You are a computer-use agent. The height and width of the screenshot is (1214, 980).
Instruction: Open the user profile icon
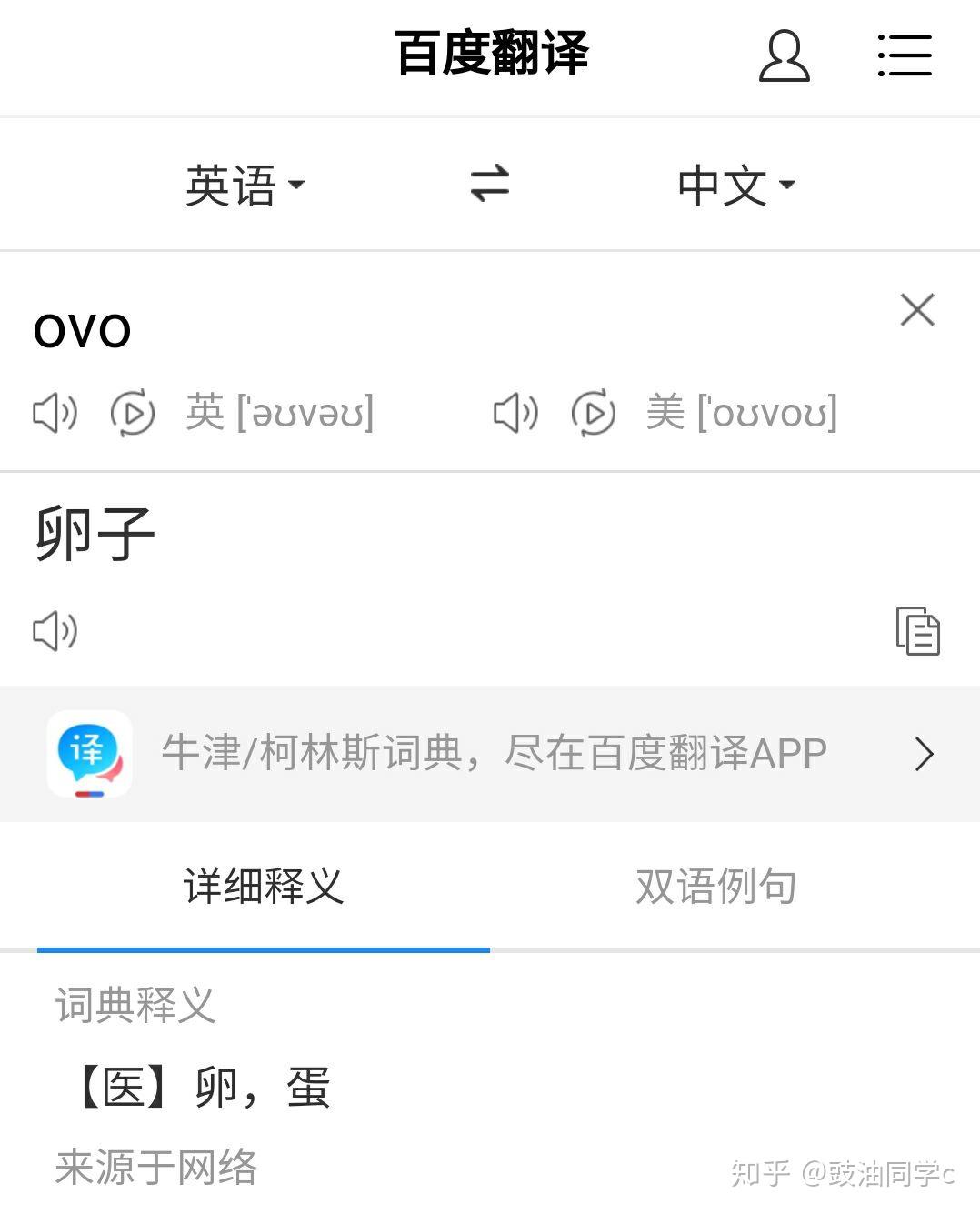pos(784,55)
